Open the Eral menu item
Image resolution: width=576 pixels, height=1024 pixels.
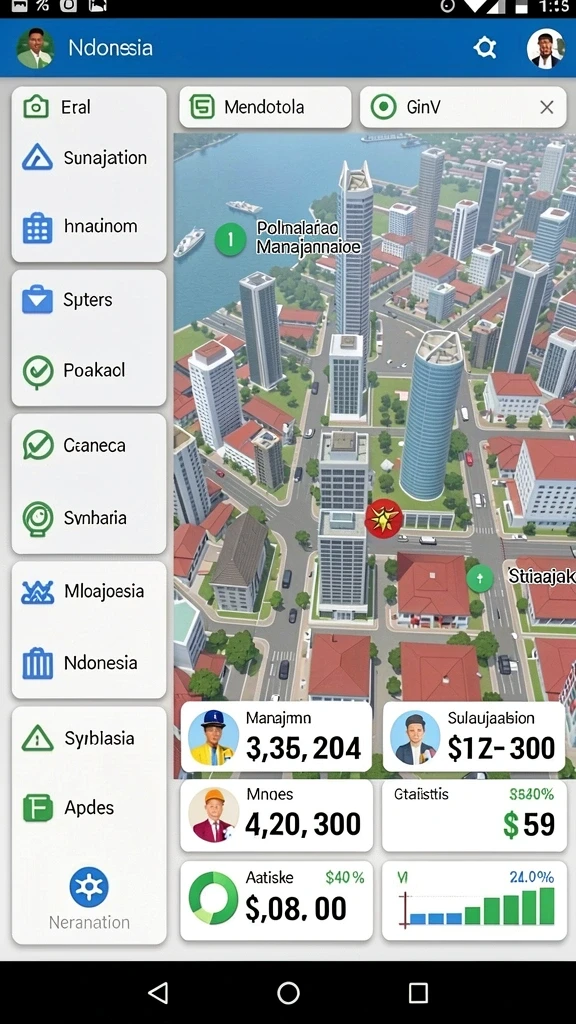coord(89,107)
